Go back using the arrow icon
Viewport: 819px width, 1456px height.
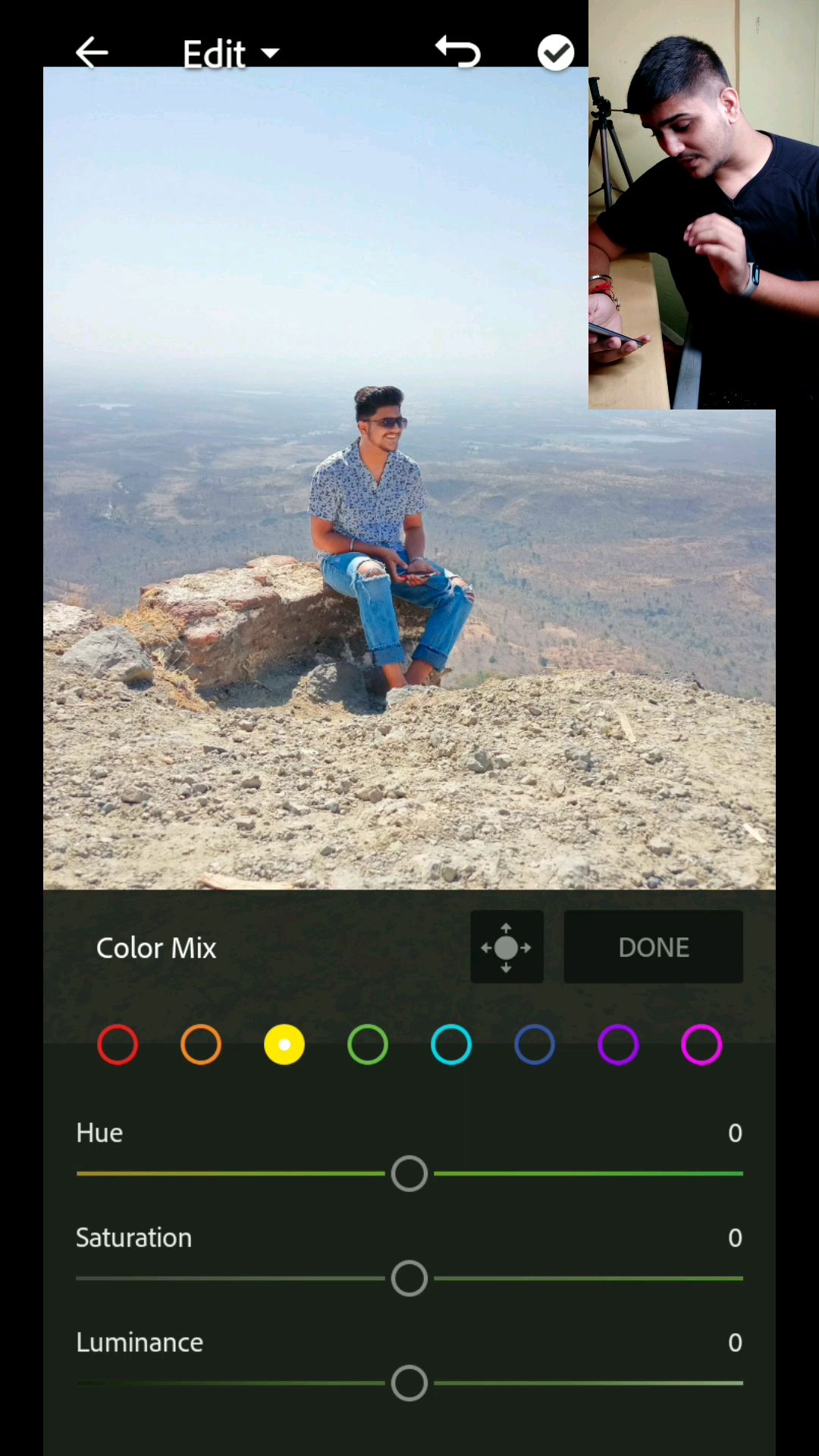pos(93,53)
